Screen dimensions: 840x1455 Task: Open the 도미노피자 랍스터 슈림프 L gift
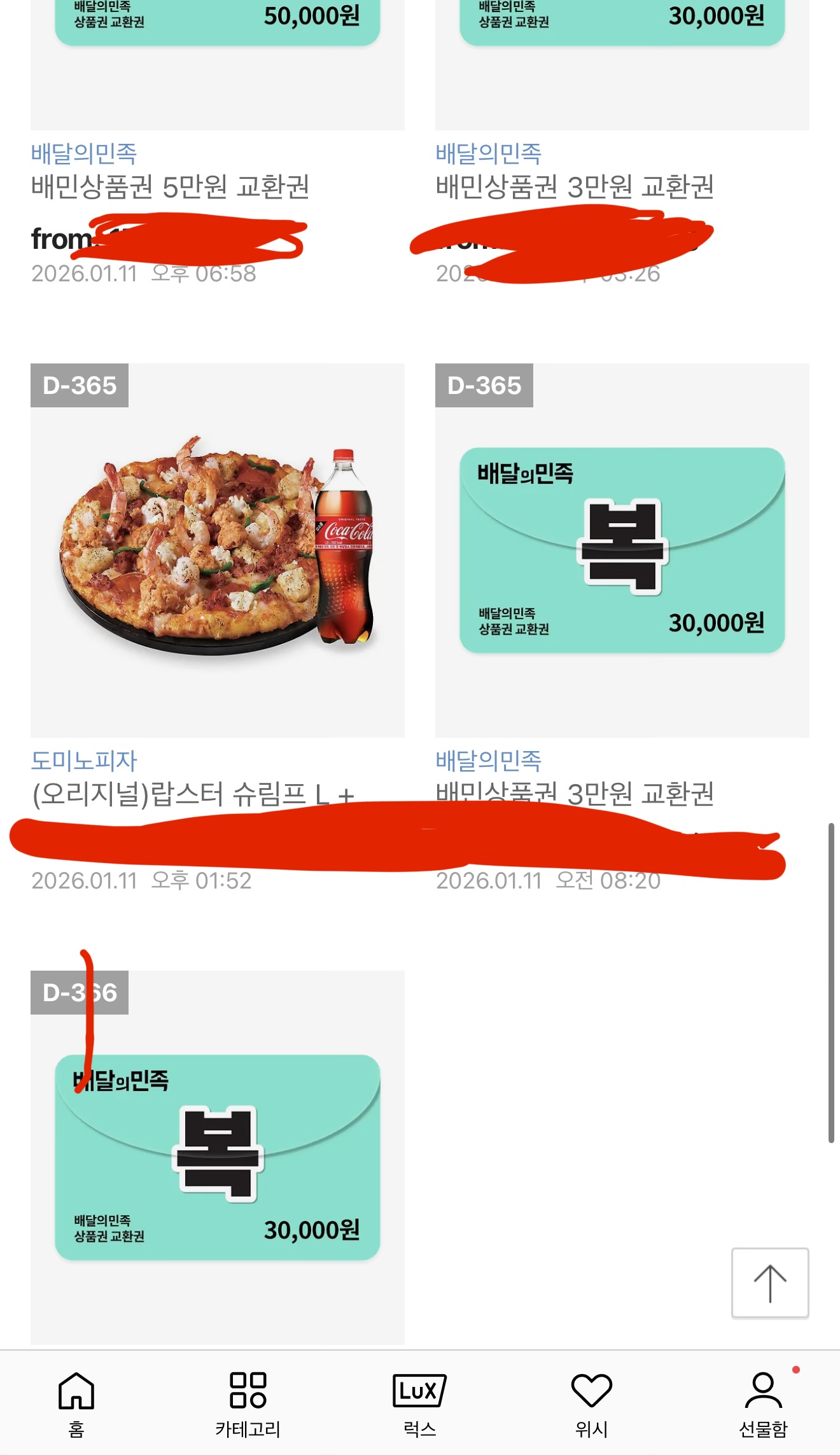[216, 551]
